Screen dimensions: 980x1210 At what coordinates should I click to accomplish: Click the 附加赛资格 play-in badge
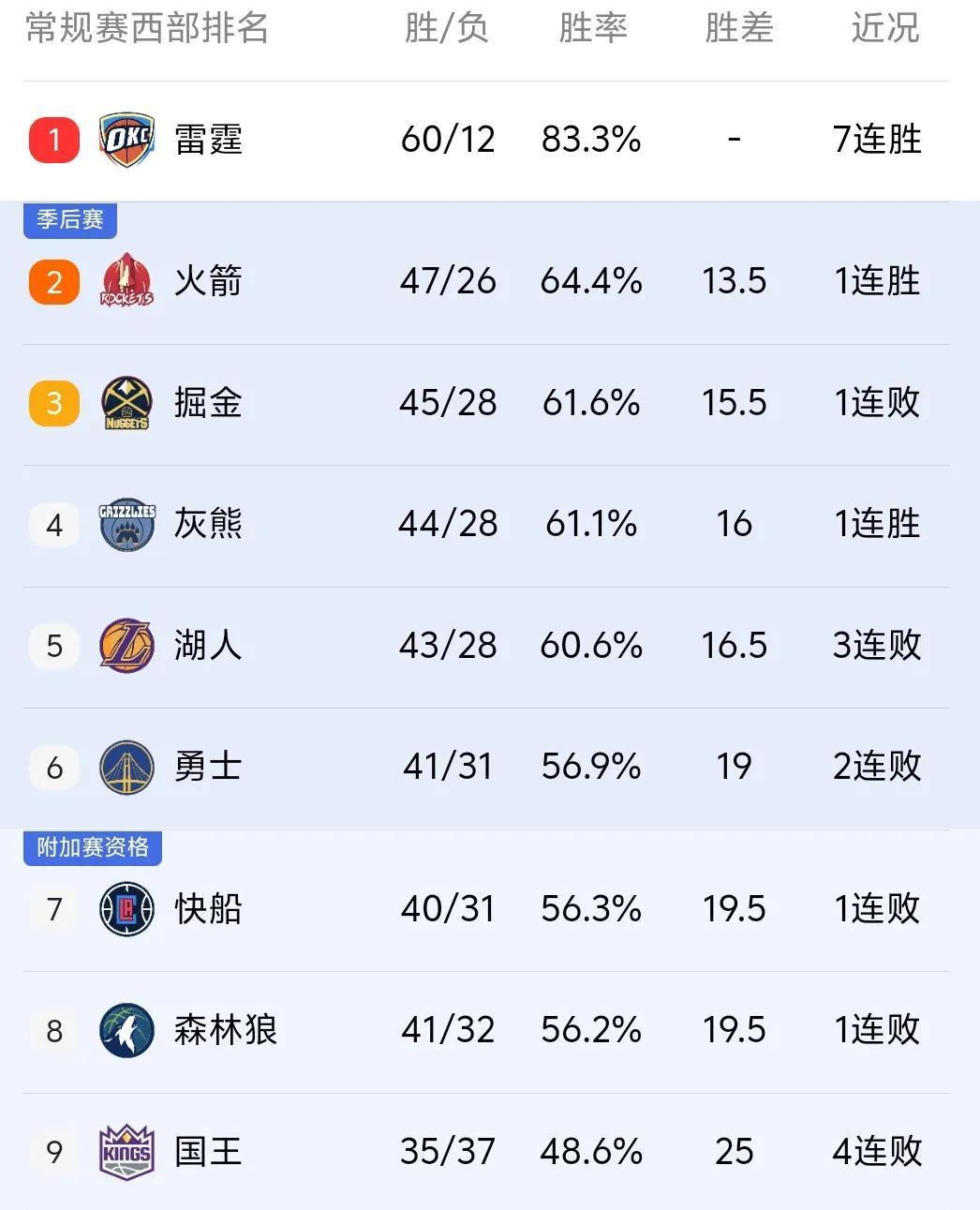pyautogui.click(x=92, y=847)
